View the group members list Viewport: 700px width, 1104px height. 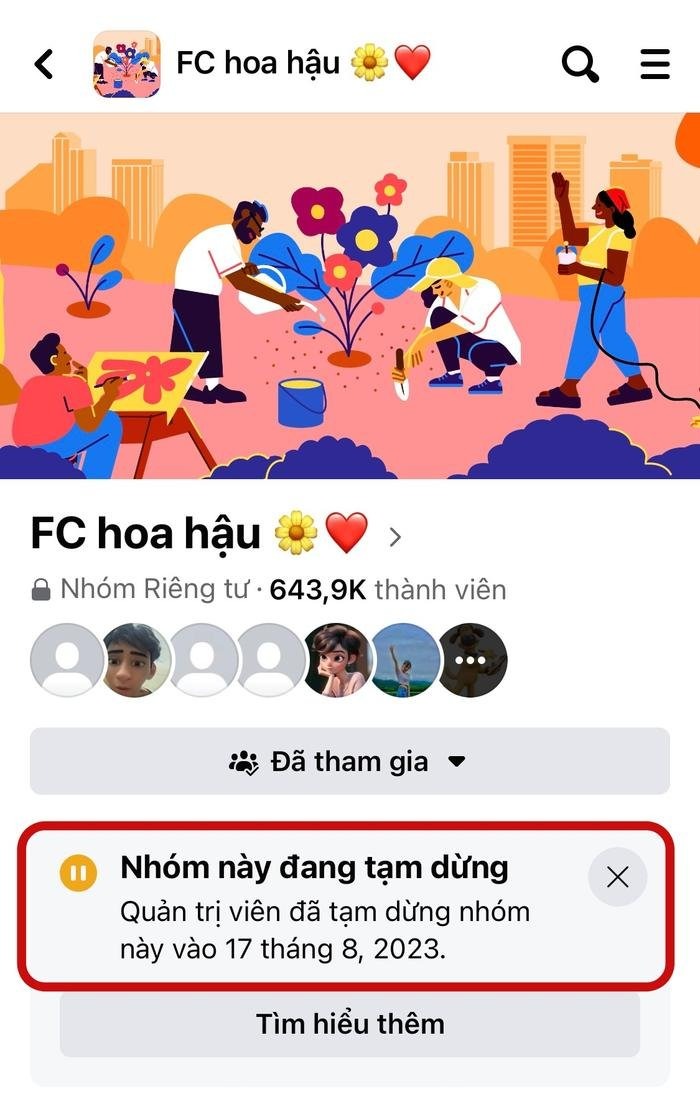270,660
